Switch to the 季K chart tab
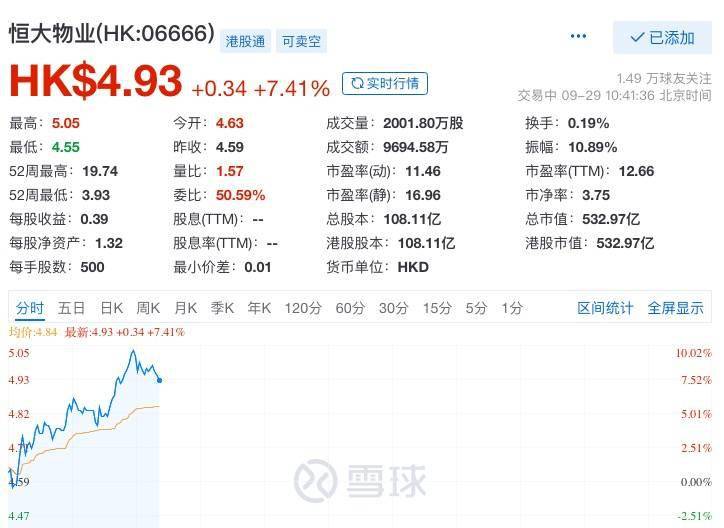724x528 pixels. (x=222, y=308)
